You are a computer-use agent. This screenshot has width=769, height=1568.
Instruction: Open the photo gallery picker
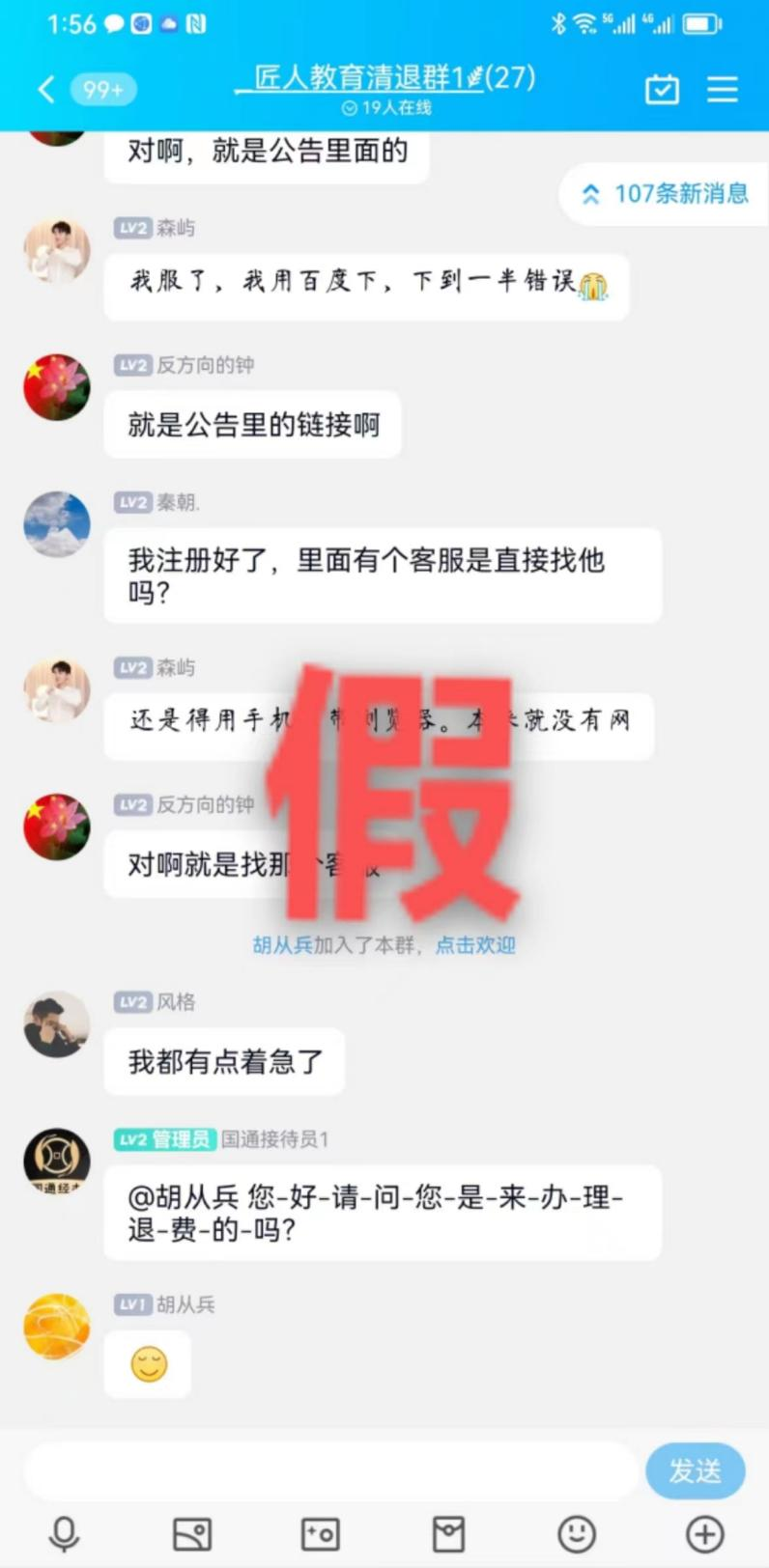click(191, 1533)
